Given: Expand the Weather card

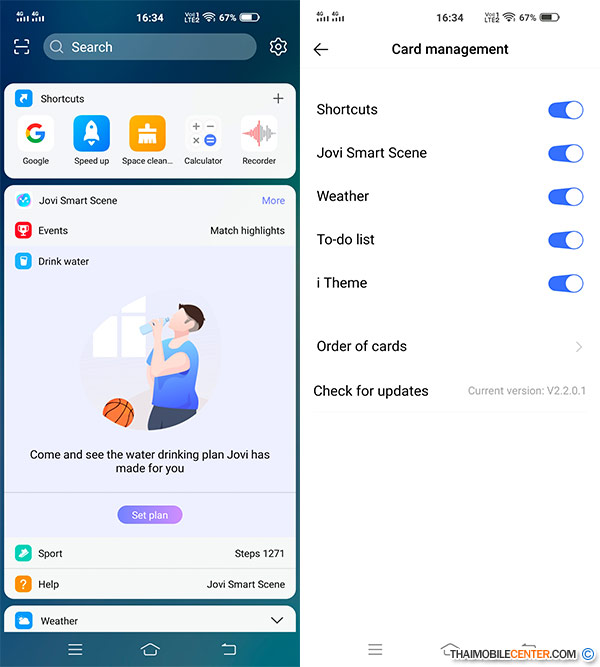Looking at the screenshot, I should [x=277, y=621].
